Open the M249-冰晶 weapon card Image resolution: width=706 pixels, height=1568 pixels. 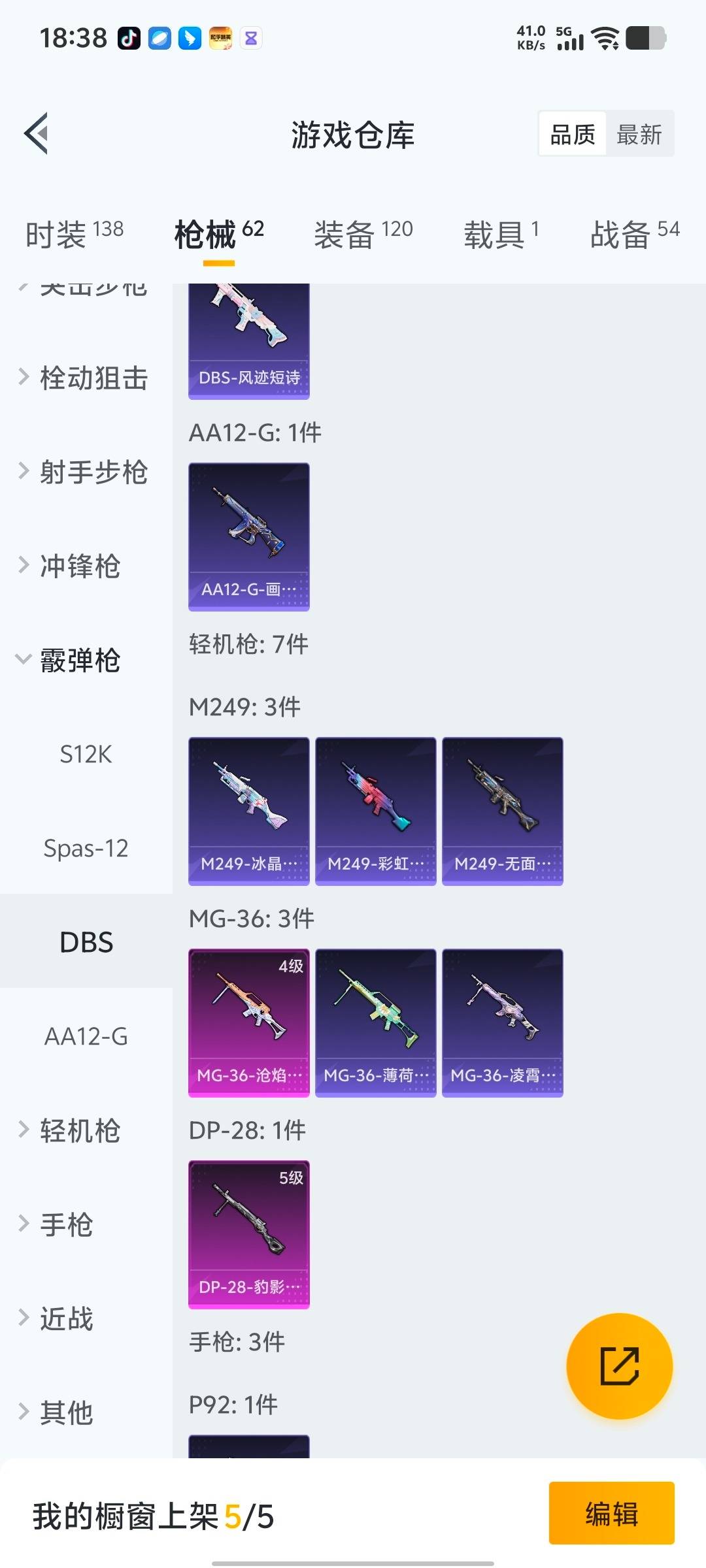(x=248, y=810)
